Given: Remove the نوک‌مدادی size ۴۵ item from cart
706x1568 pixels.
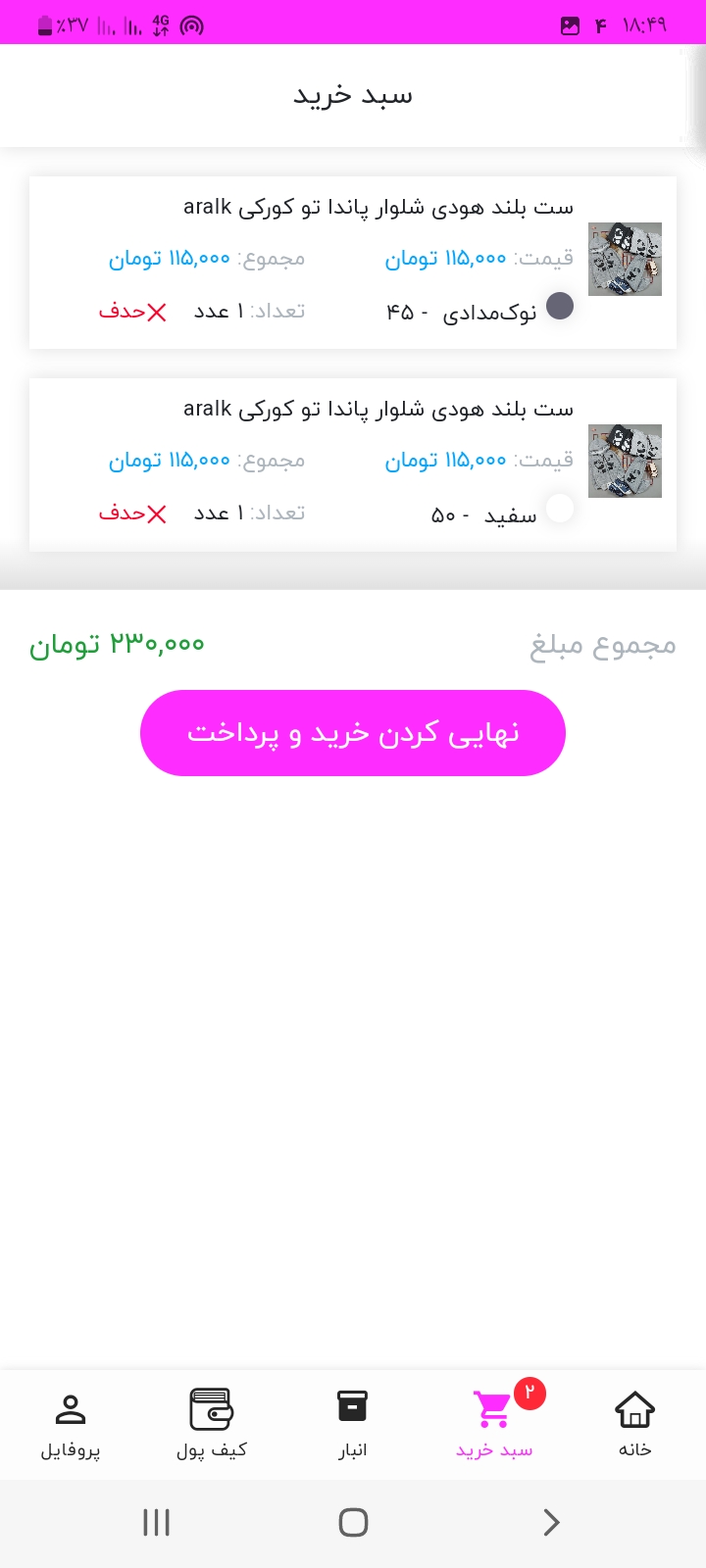Looking at the screenshot, I should 132,312.
